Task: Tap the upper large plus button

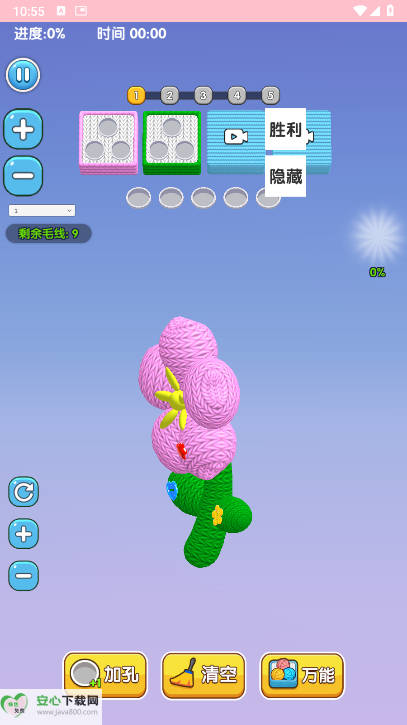Action: coord(23,129)
